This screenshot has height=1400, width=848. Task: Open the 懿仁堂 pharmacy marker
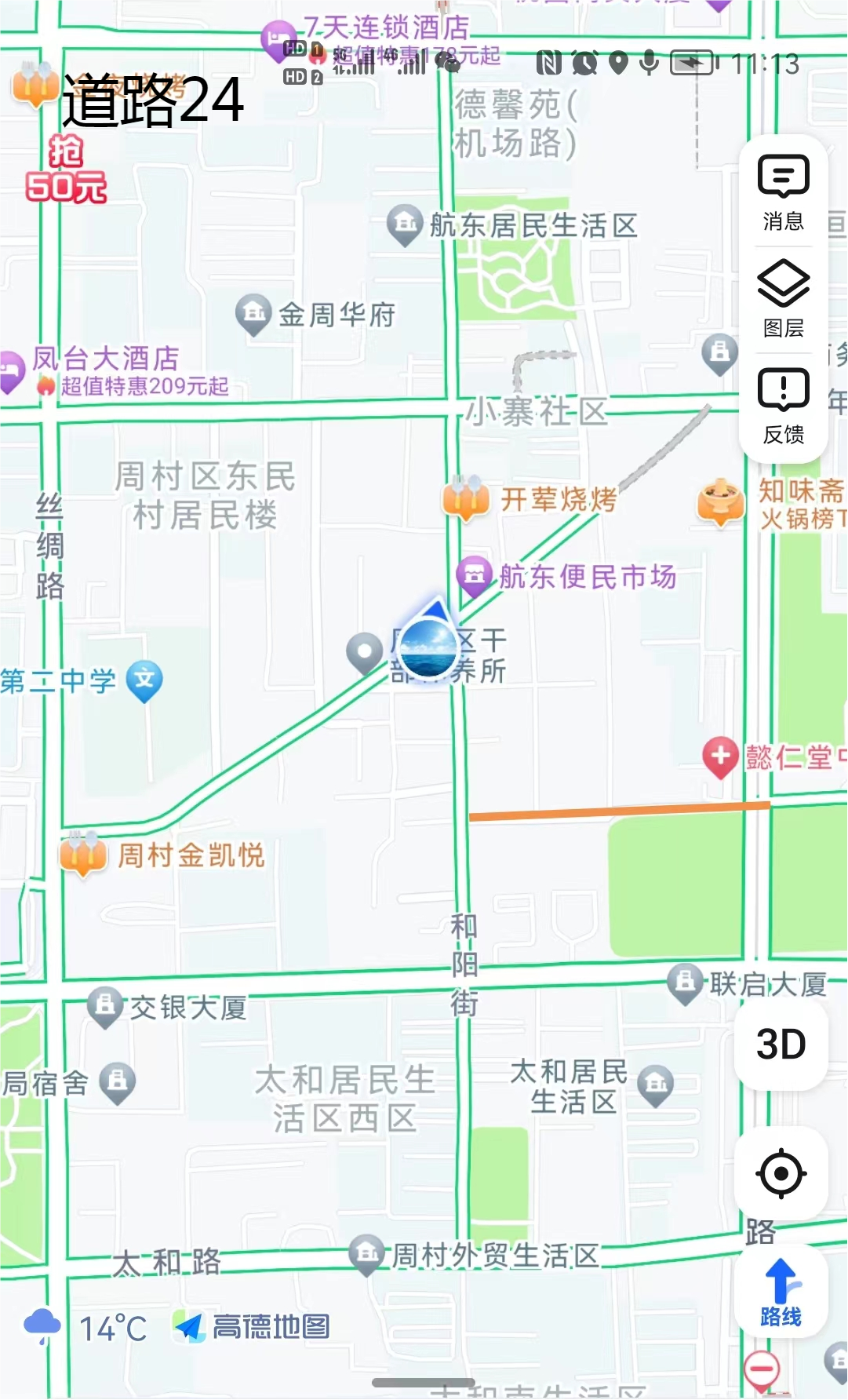coord(720,757)
